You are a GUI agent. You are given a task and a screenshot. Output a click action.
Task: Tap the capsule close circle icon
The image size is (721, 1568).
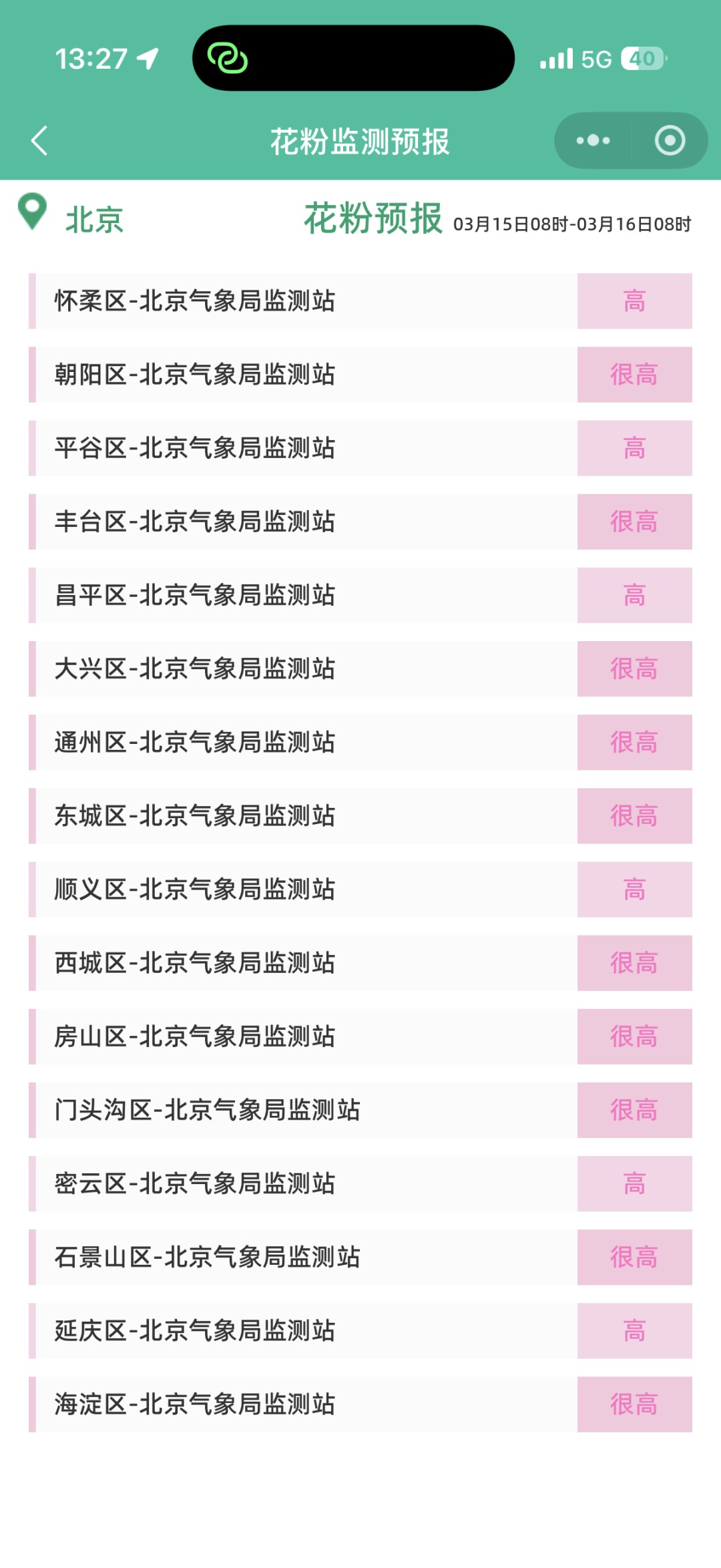click(670, 140)
